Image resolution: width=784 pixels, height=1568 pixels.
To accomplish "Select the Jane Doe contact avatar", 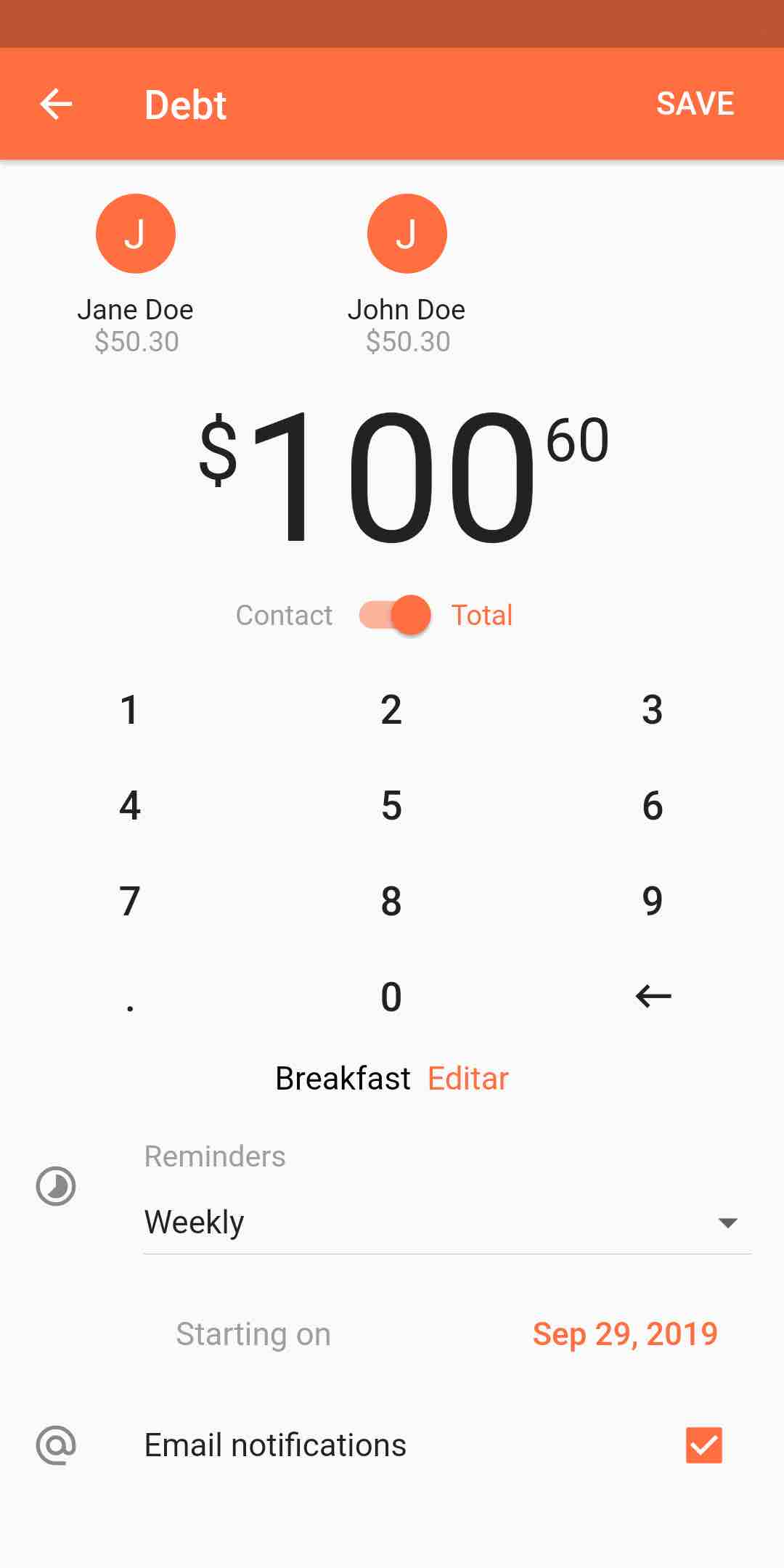I will click(136, 234).
